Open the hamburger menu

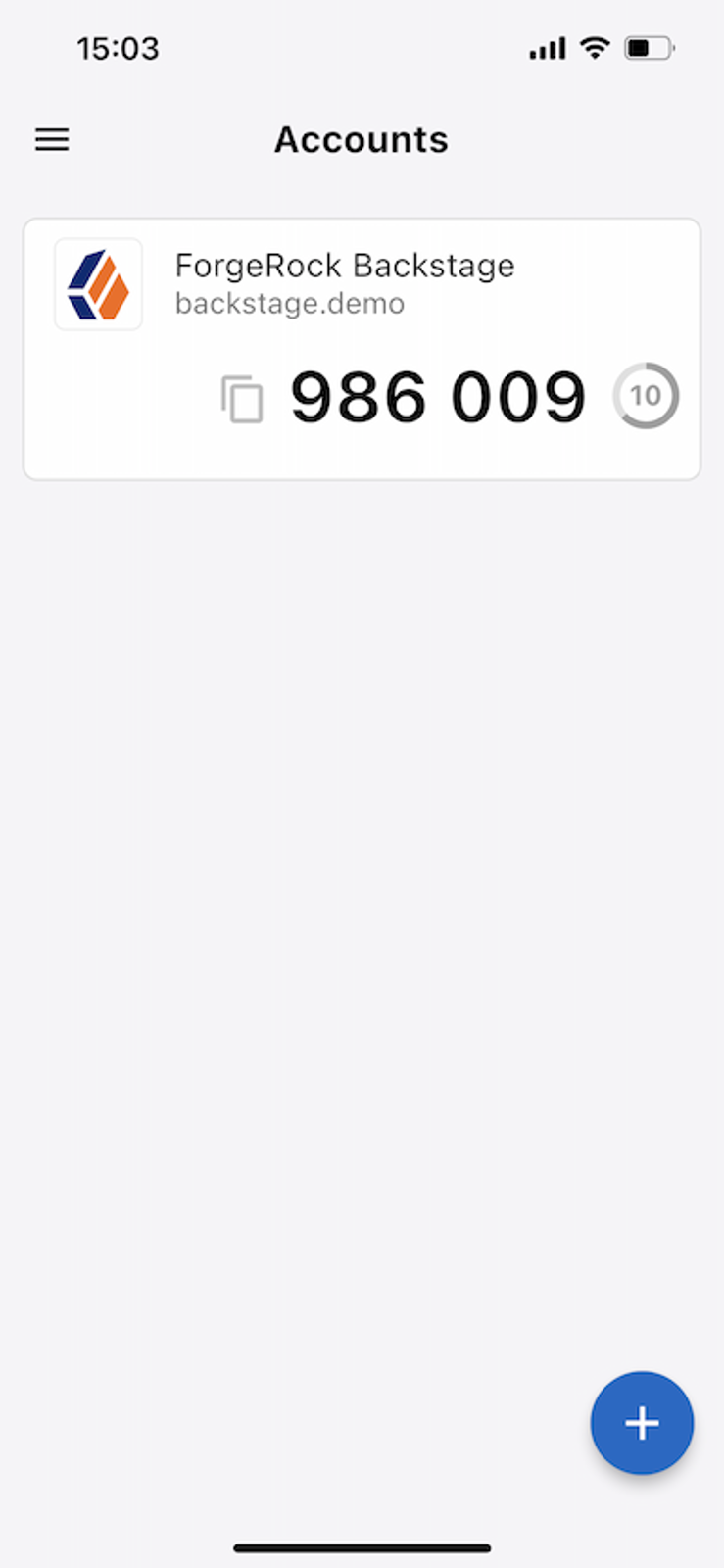point(52,139)
